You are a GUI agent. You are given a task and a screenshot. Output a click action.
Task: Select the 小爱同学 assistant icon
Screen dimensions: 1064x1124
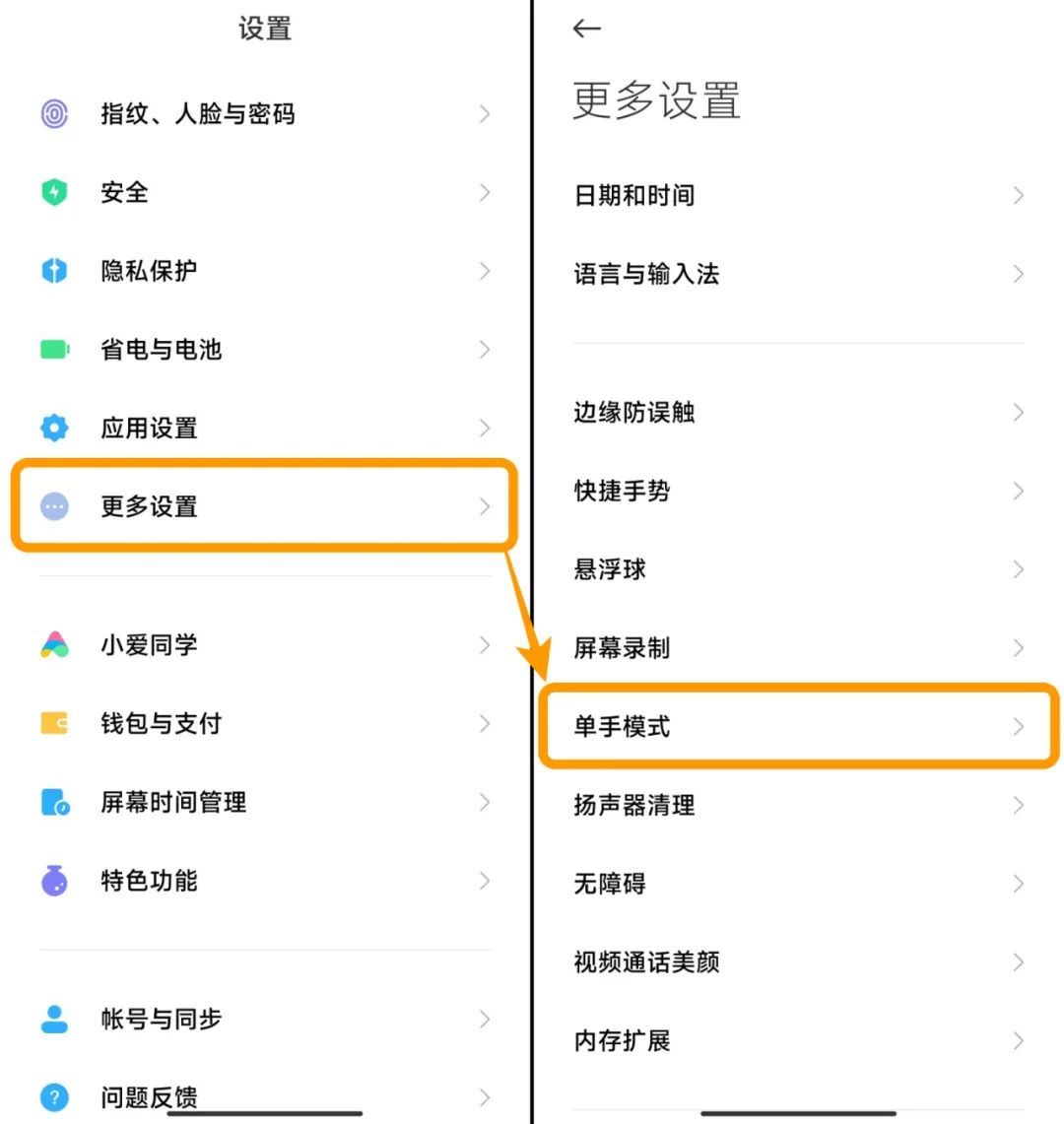[55, 645]
